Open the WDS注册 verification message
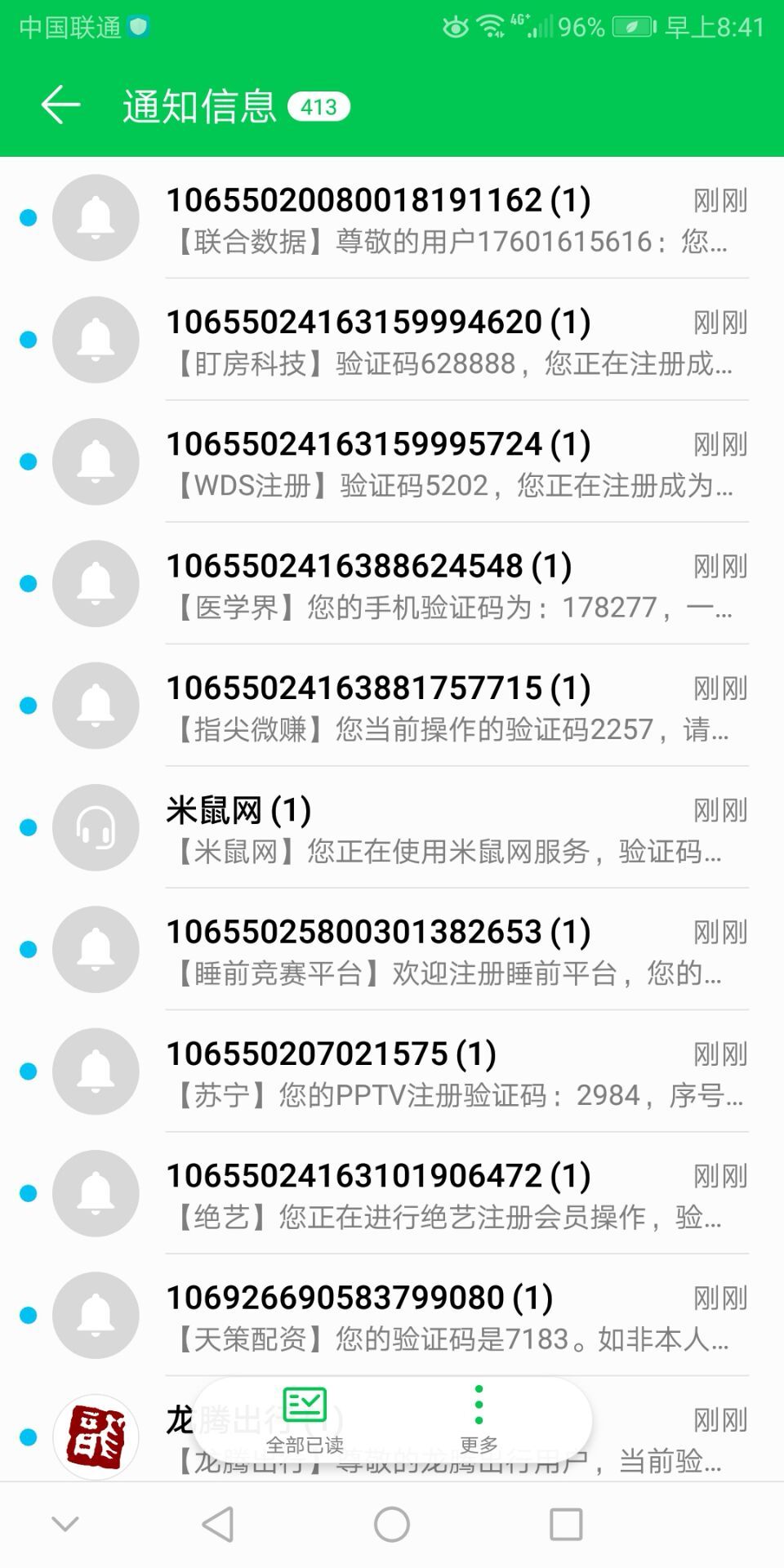This screenshot has width=784, height=1568. click(392, 461)
